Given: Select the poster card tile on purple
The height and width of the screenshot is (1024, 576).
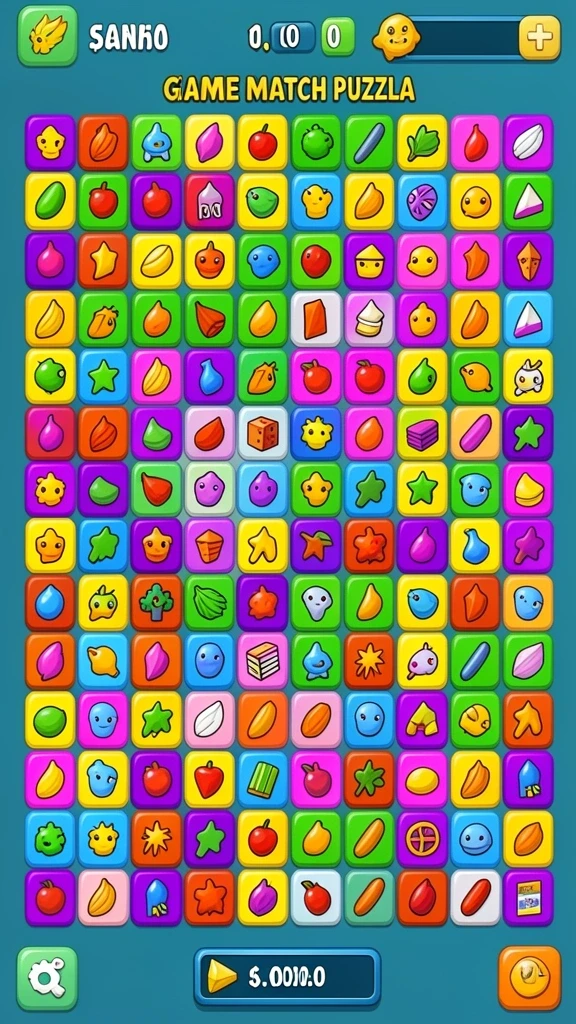Looking at the screenshot, I should click(x=528, y=897).
